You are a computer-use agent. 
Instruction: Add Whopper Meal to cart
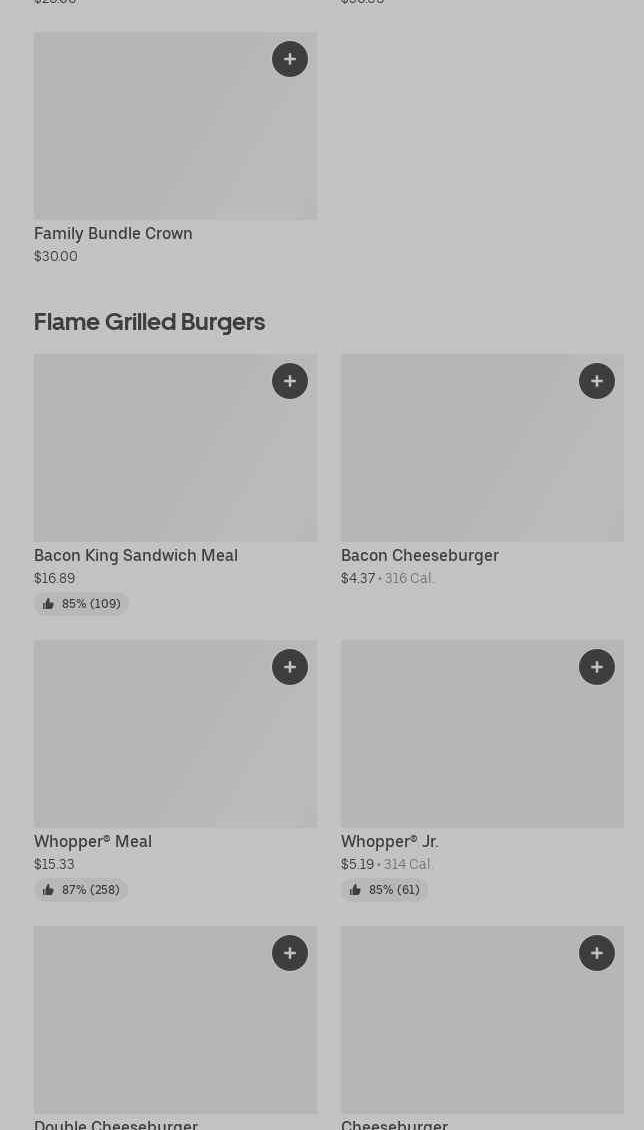click(290, 667)
